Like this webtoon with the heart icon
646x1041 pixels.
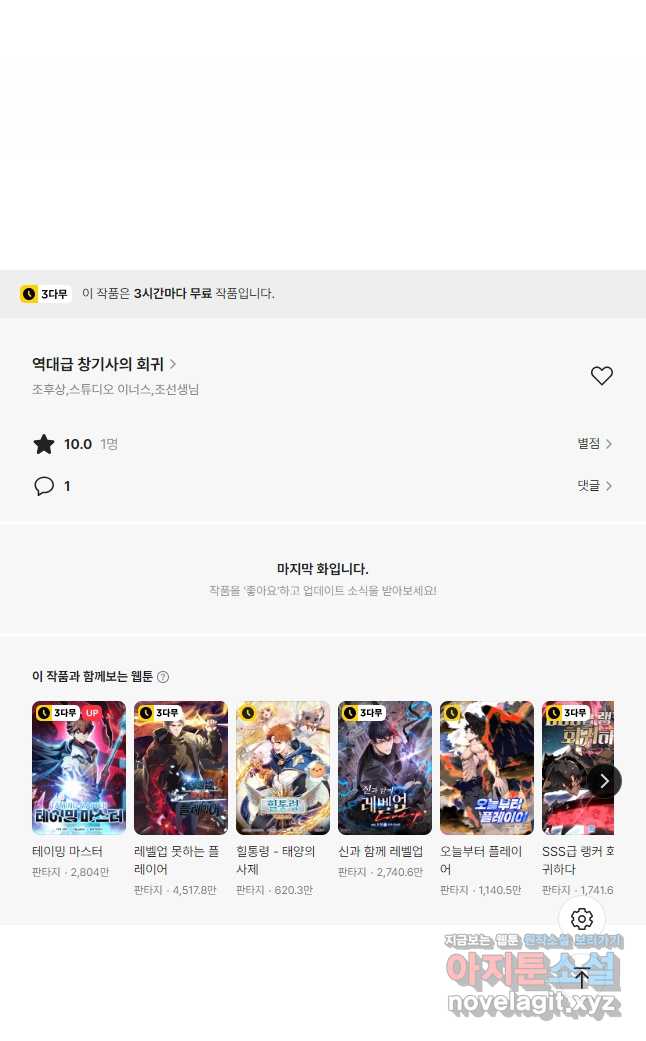[601, 376]
